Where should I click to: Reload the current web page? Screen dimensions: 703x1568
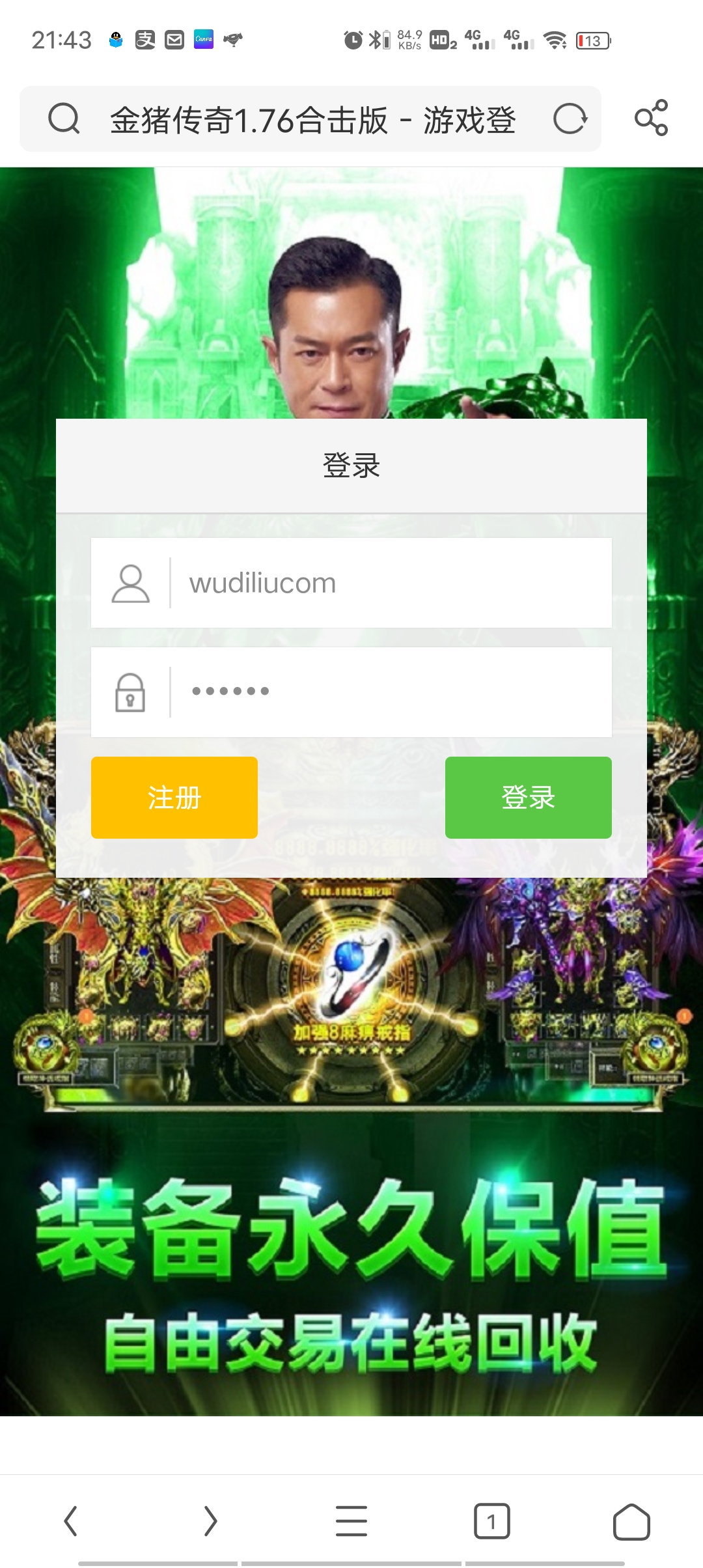pyautogui.click(x=570, y=119)
